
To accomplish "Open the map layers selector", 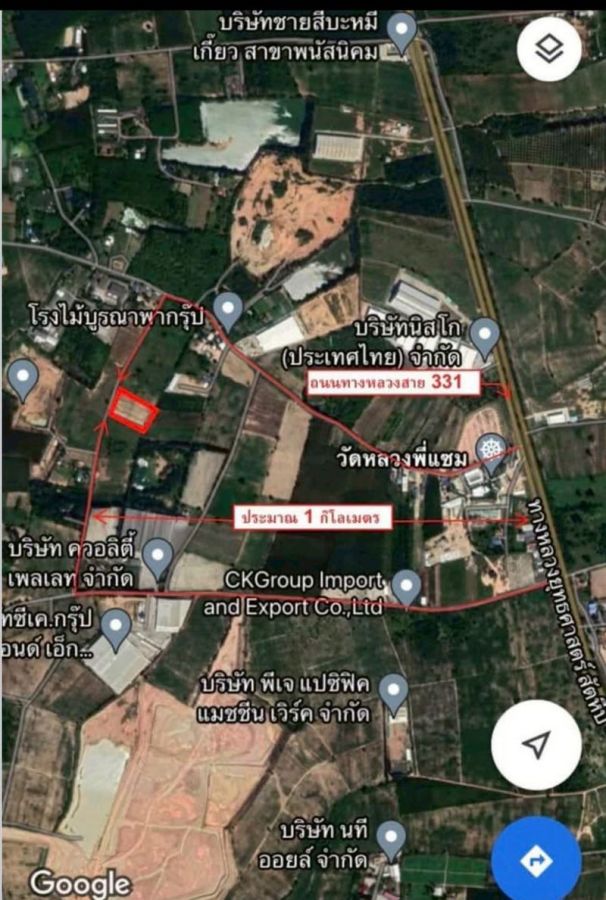I will (x=549, y=48).
